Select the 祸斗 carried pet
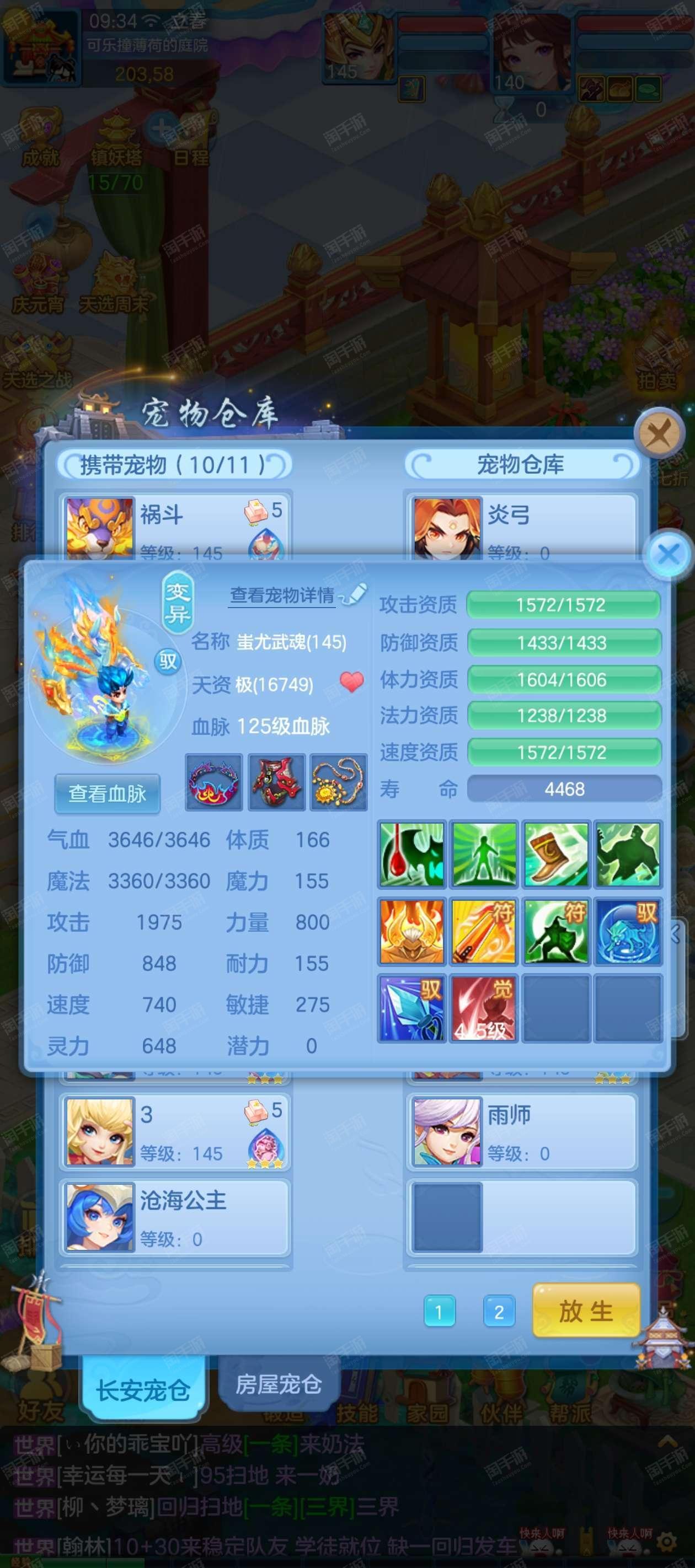Screen dimensions: 695x1568 click(x=175, y=525)
